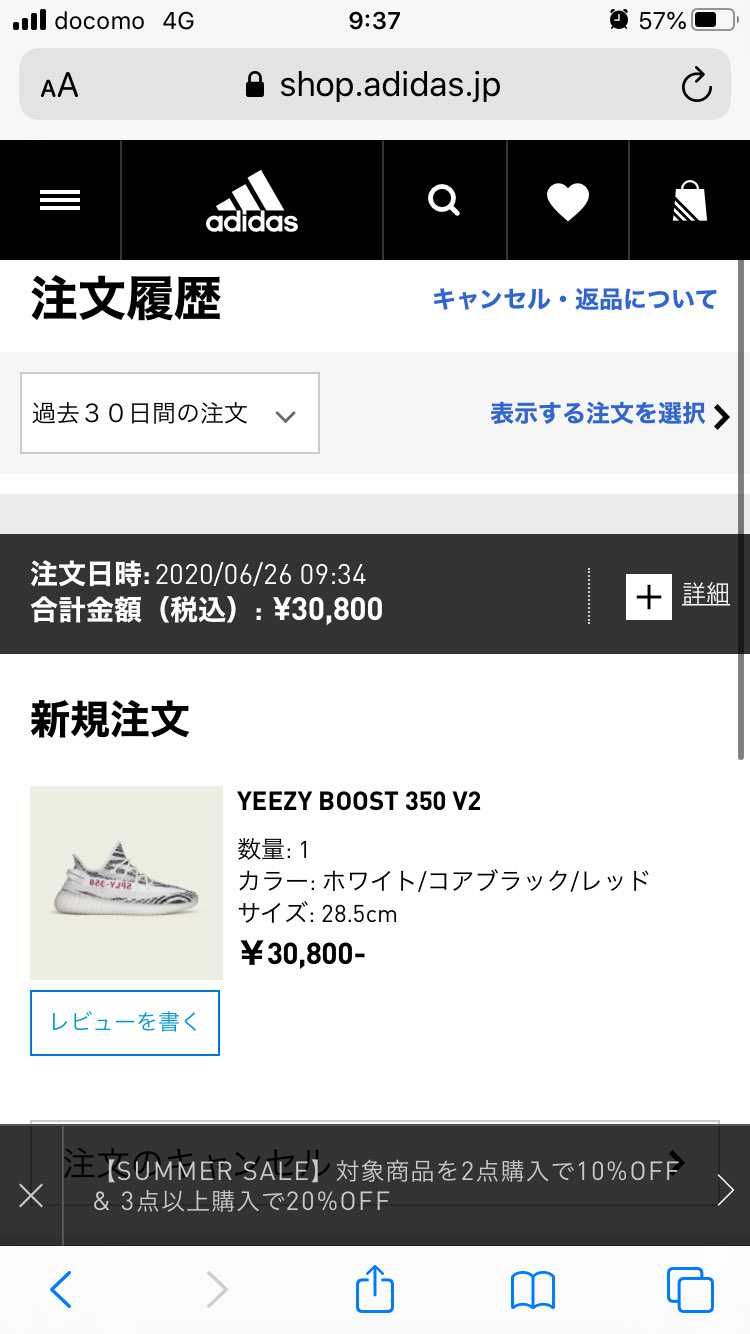Open the wishlist heart icon
Screen dimensions: 750x1334
(567, 199)
